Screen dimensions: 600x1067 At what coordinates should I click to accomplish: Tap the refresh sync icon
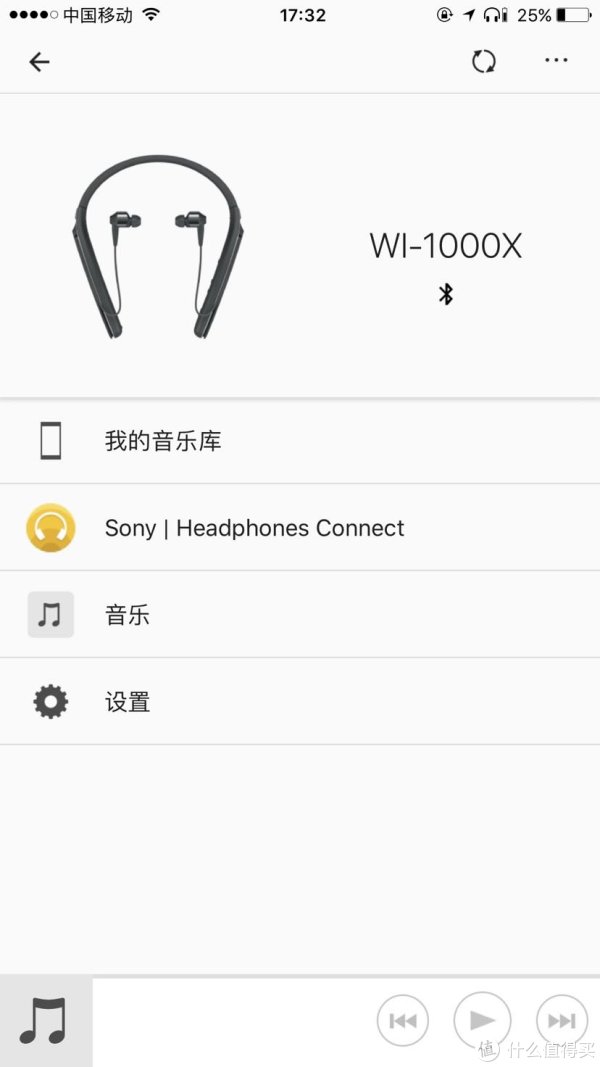[484, 62]
